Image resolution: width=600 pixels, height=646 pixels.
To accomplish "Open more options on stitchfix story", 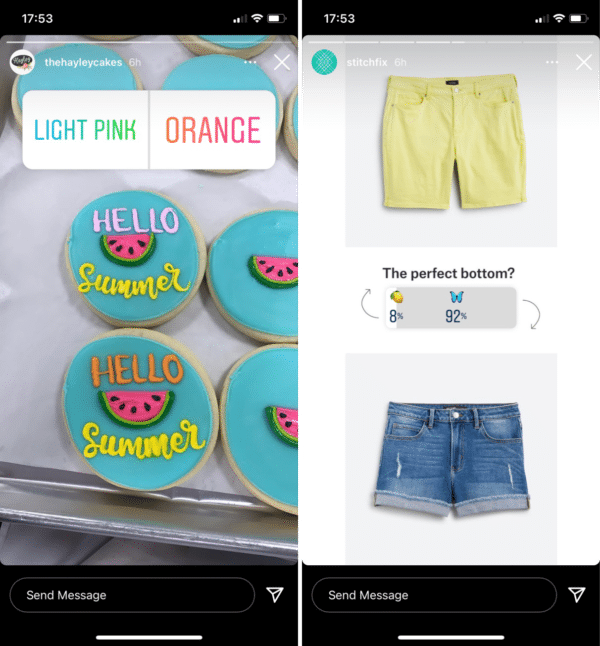I will pyautogui.click(x=552, y=62).
